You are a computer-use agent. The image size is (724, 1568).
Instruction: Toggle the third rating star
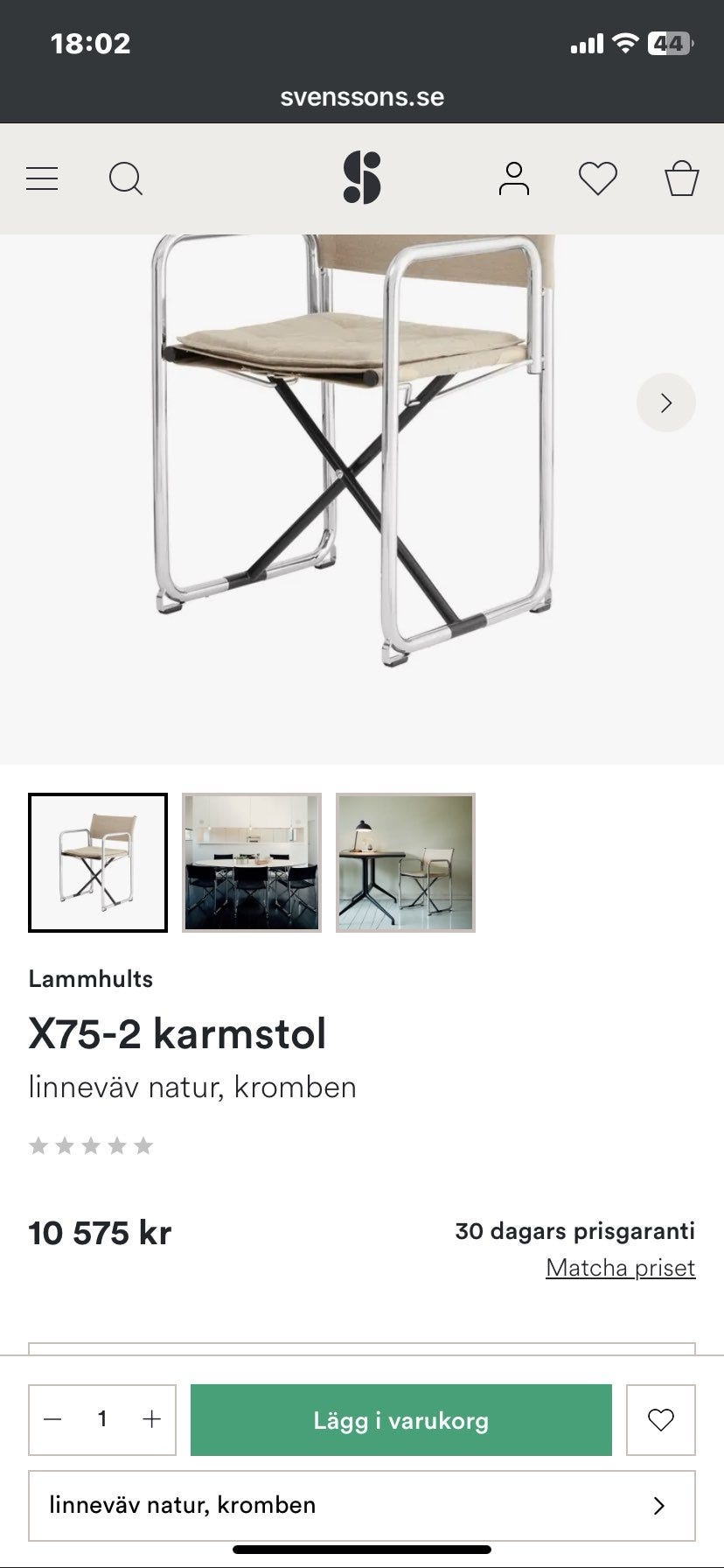pos(92,1144)
